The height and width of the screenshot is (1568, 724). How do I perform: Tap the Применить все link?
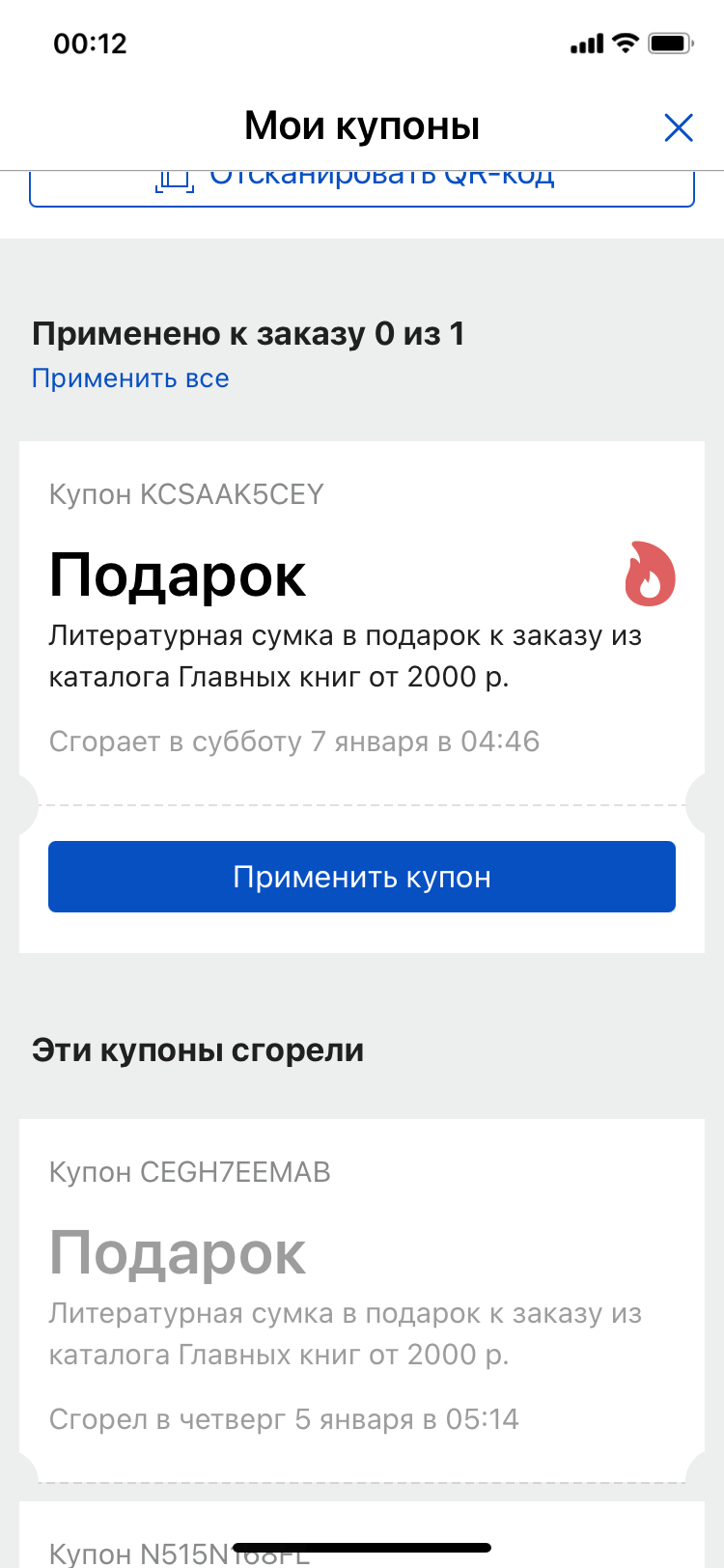pos(130,378)
